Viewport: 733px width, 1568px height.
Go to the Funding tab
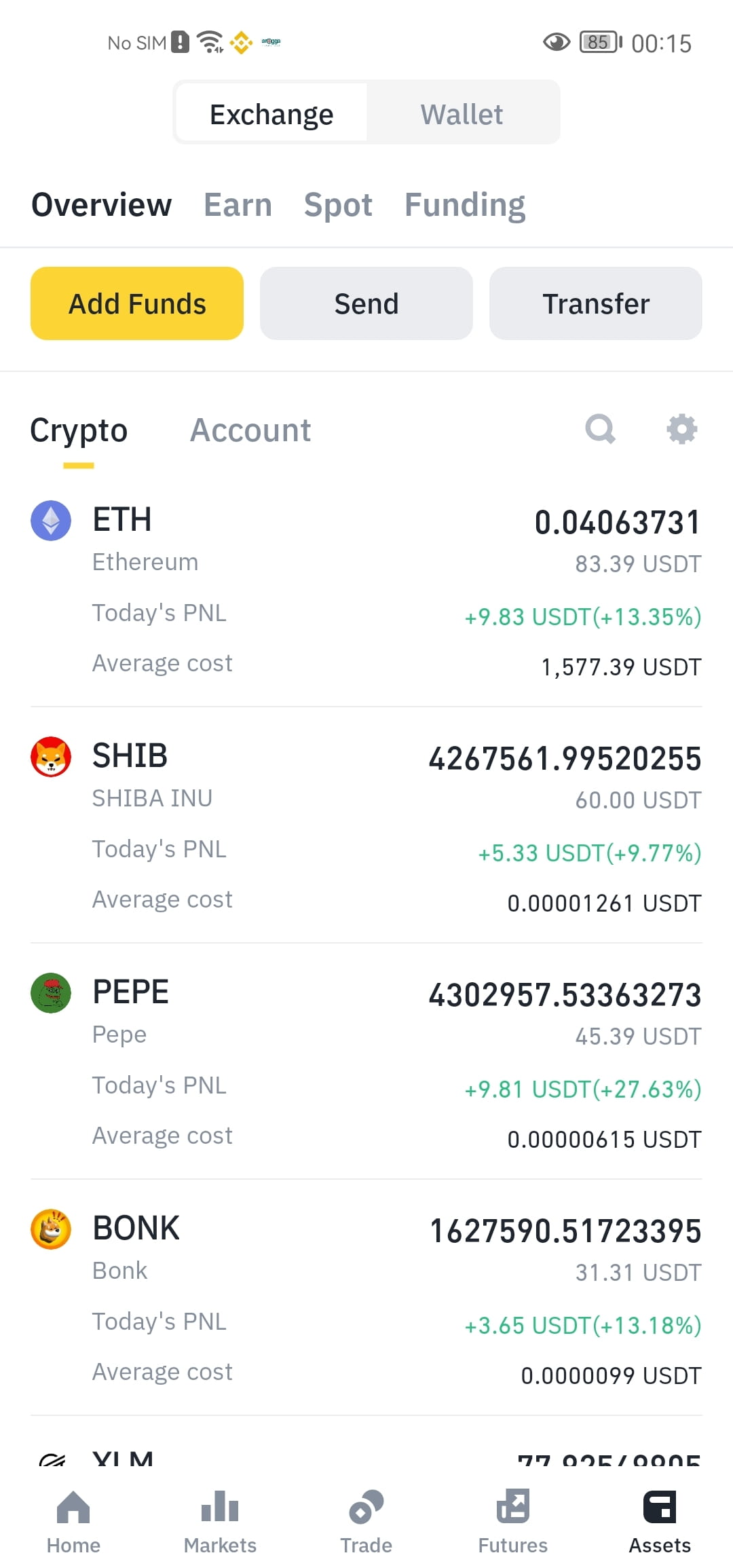point(465,205)
